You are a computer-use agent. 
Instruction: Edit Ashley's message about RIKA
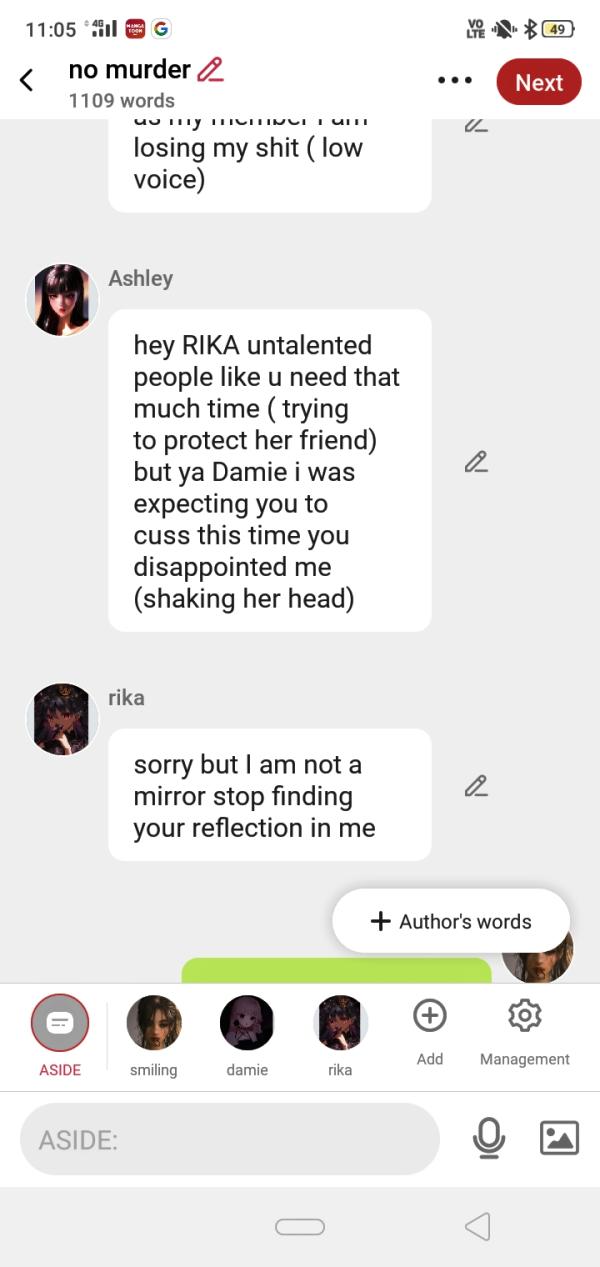(476, 462)
